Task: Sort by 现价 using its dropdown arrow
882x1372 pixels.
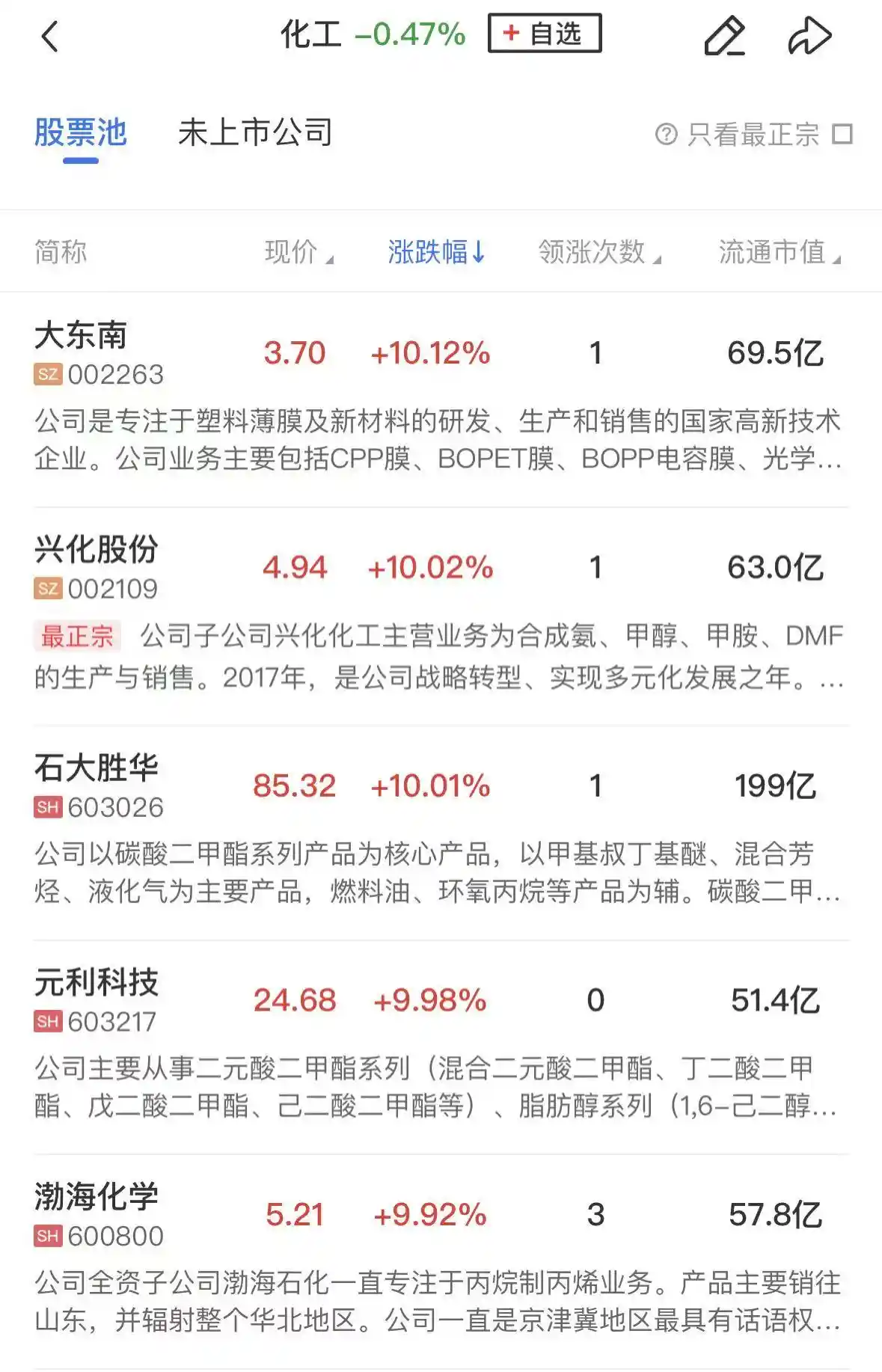Action: coord(331,257)
